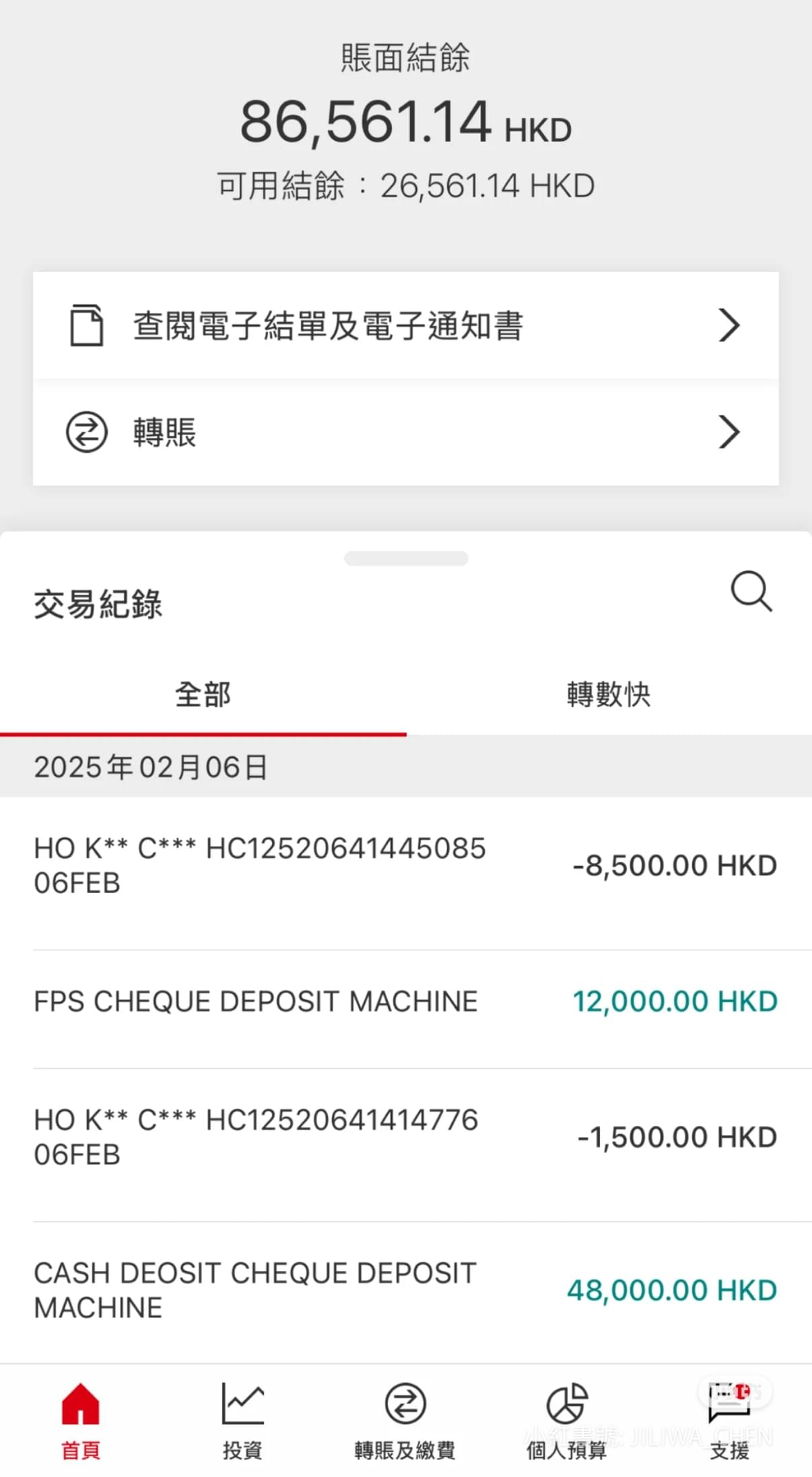Tap the transaction sheet drag handle
The width and height of the screenshot is (812, 1477).
406,558
